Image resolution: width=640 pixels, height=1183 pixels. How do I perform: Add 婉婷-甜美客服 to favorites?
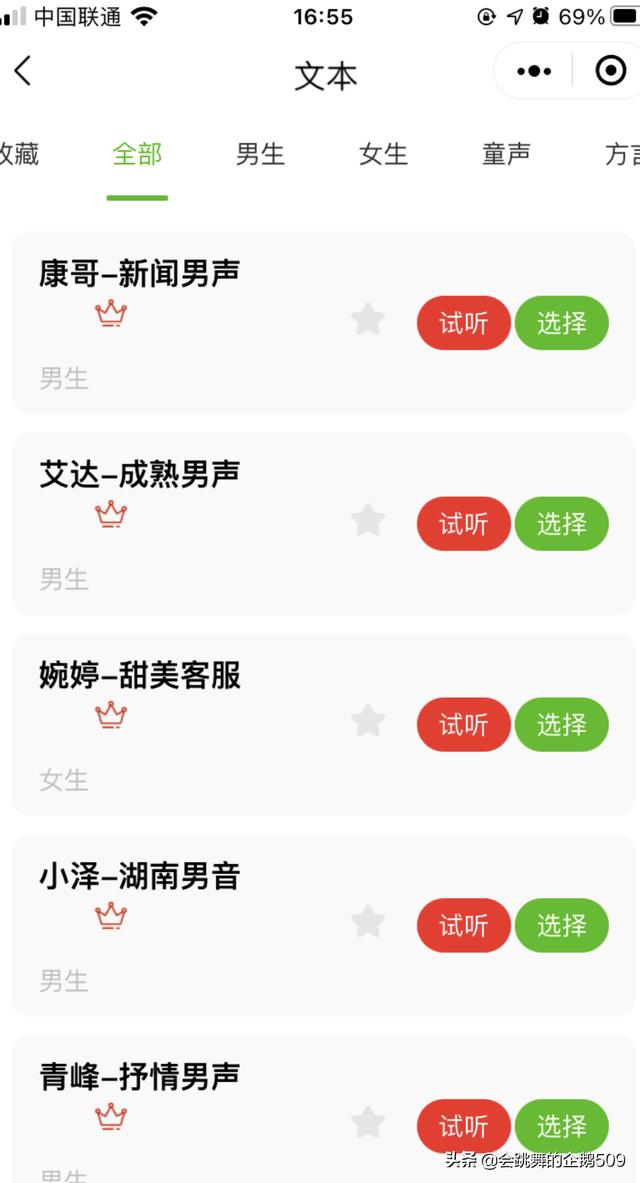(368, 721)
